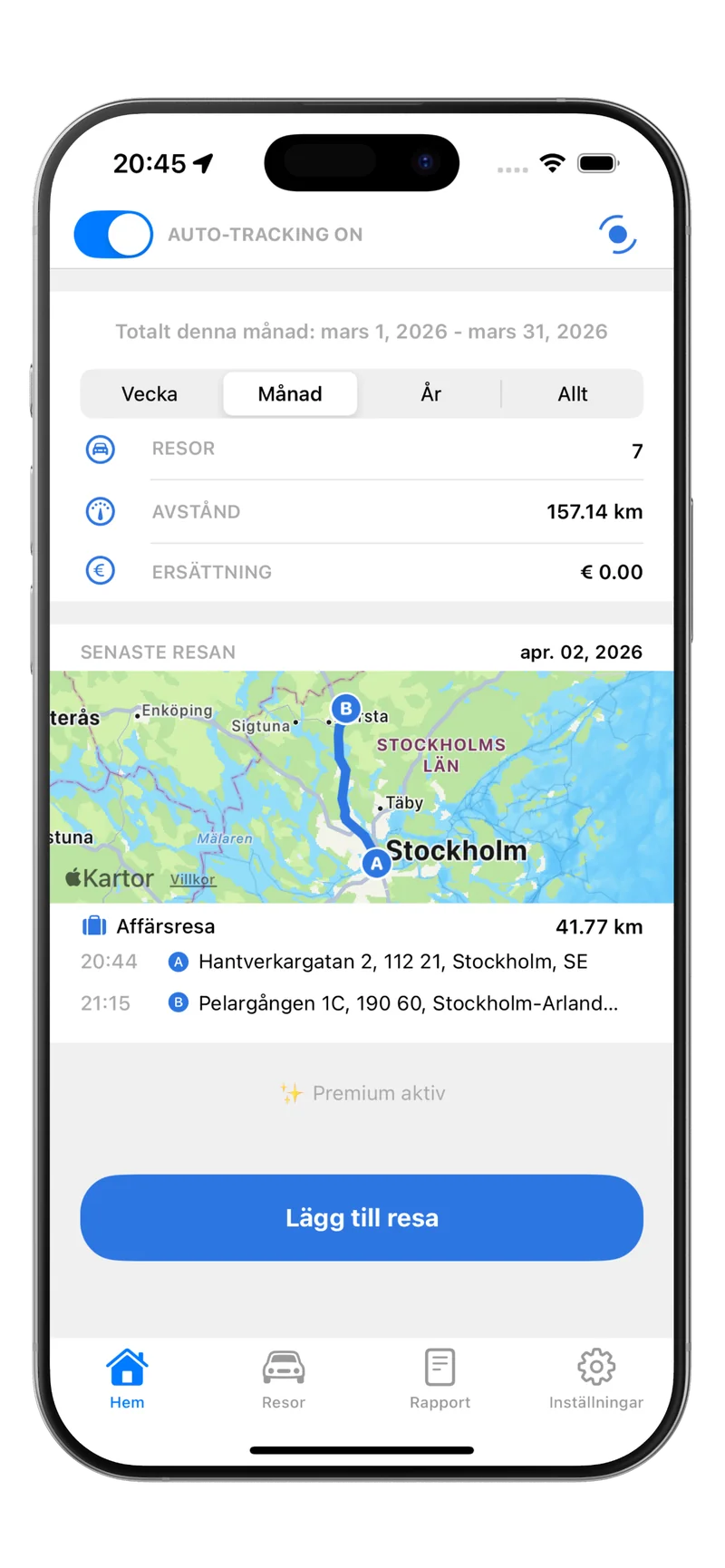The height and width of the screenshot is (1568, 725).
Task: Tap the truncated Pelargången 1C destination address
Action: pyautogui.click(x=408, y=1003)
